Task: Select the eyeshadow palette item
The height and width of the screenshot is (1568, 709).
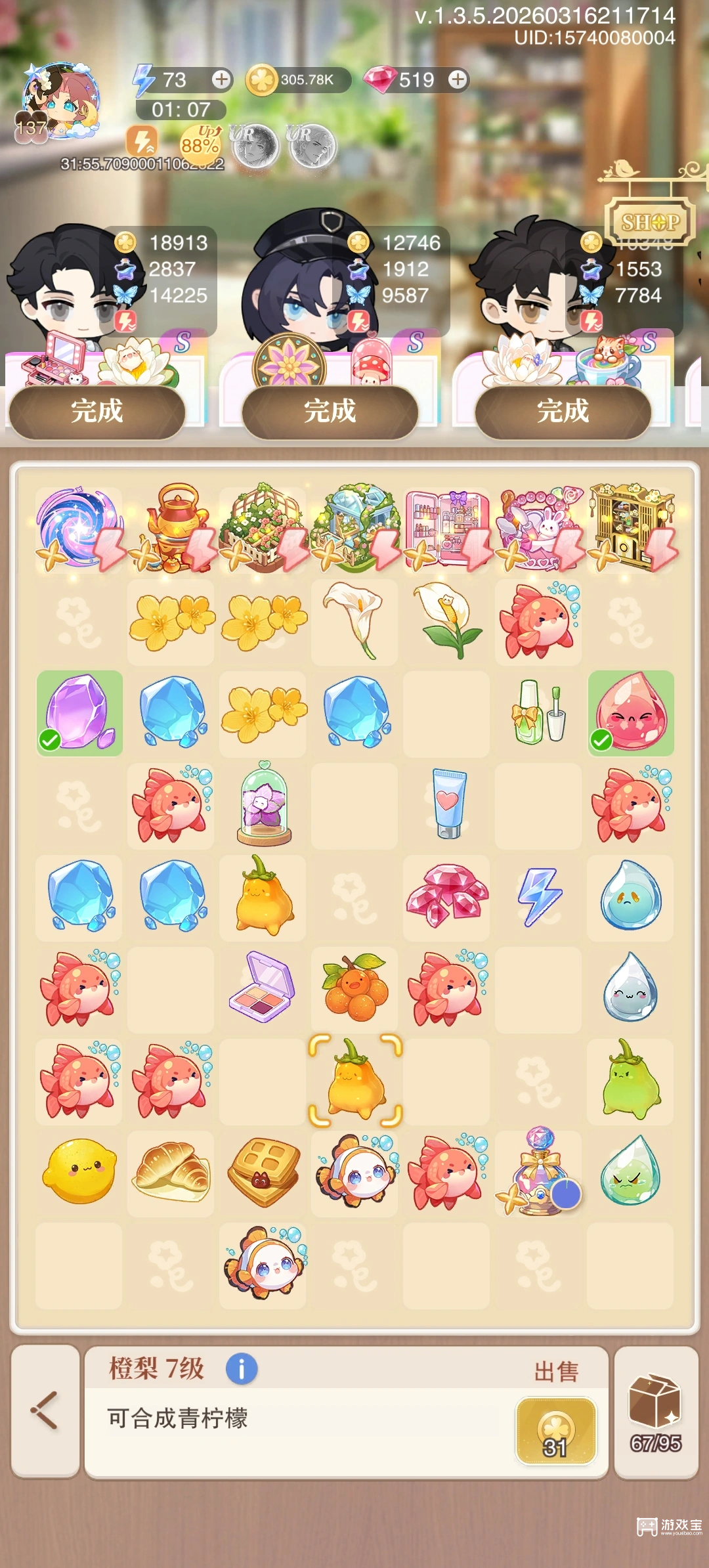Action: pos(263,988)
